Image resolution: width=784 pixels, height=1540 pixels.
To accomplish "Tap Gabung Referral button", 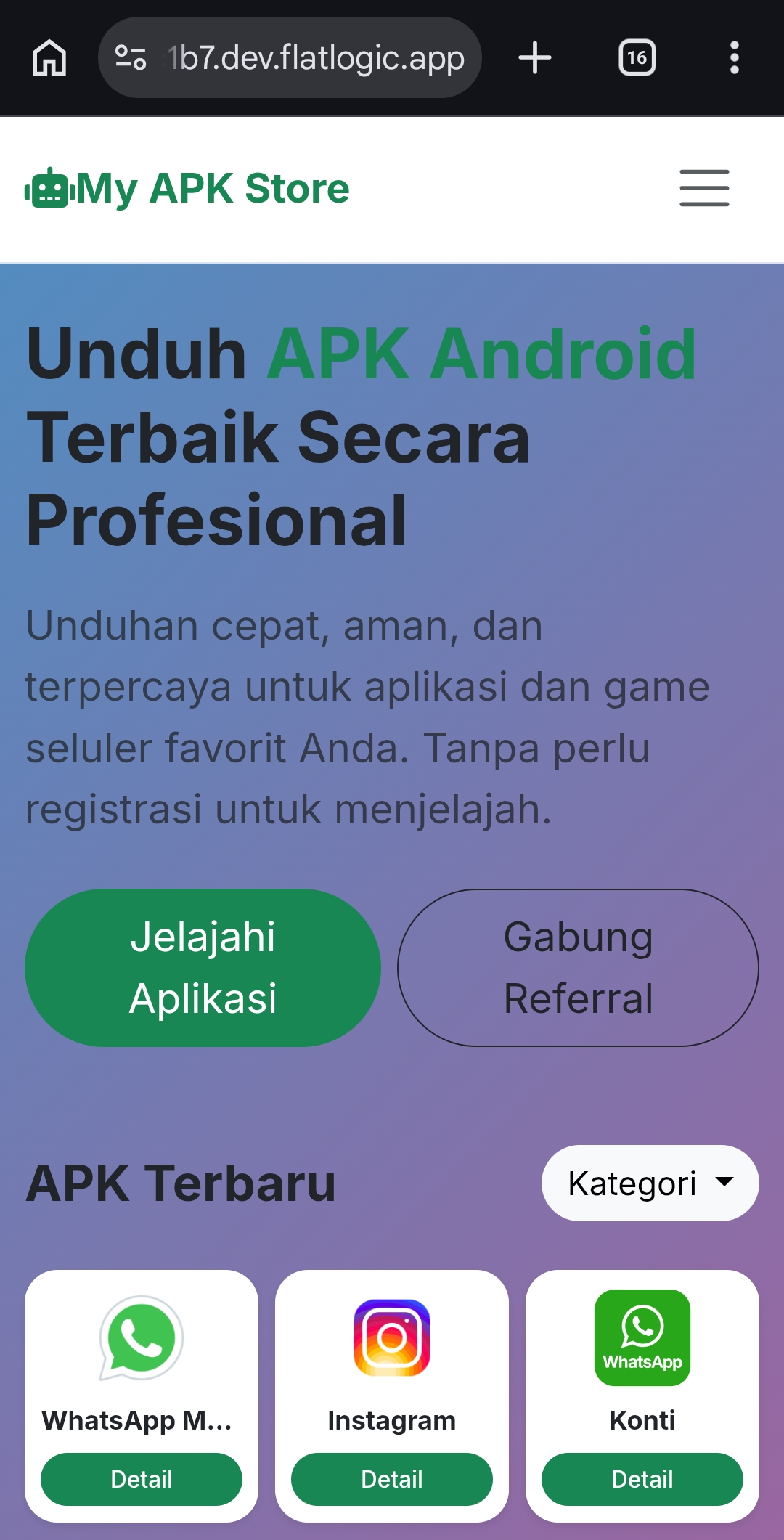I will pyautogui.click(x=578, y=967).
